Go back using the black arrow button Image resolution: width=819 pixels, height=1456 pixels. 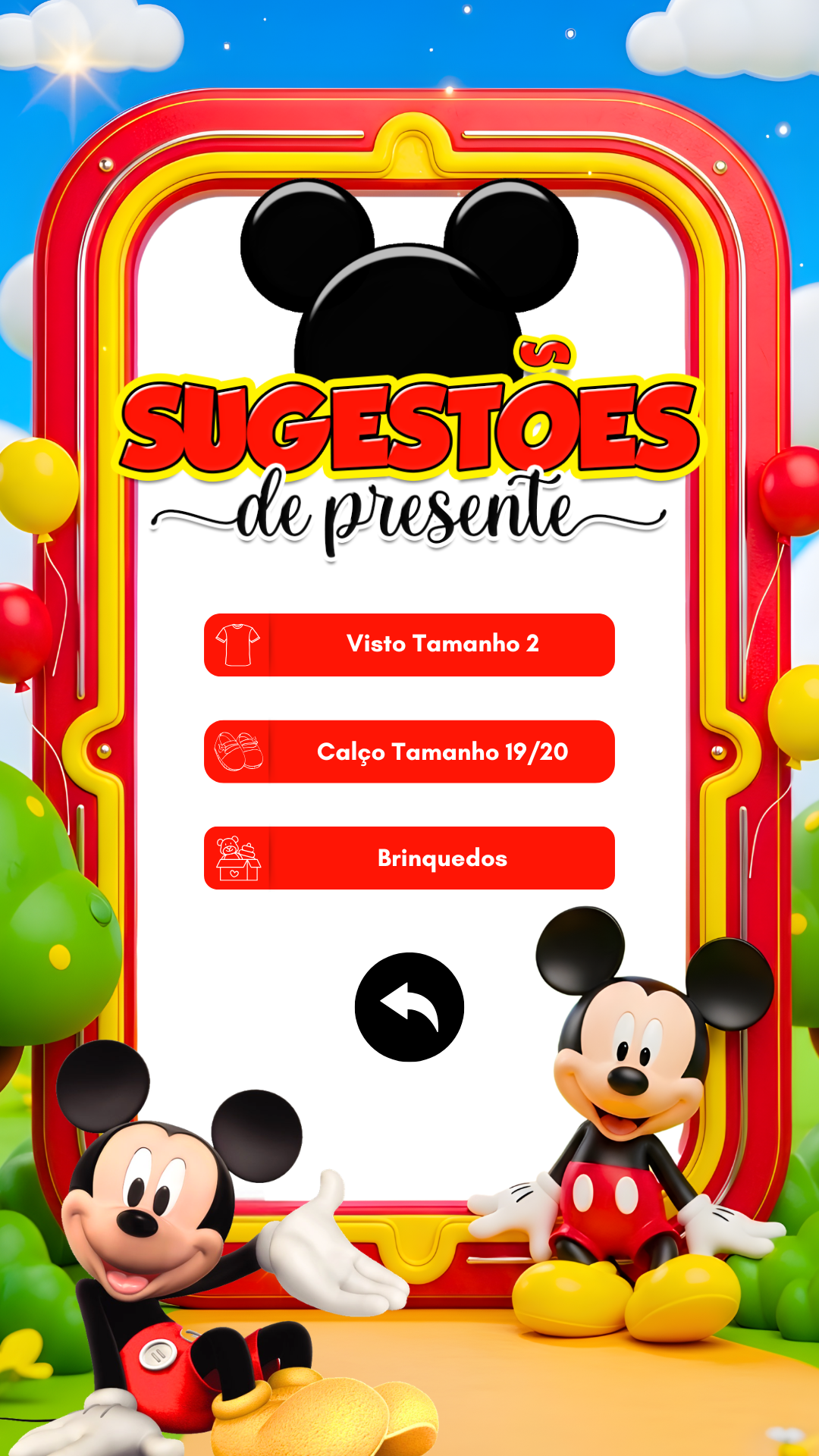click(409, 1007)
